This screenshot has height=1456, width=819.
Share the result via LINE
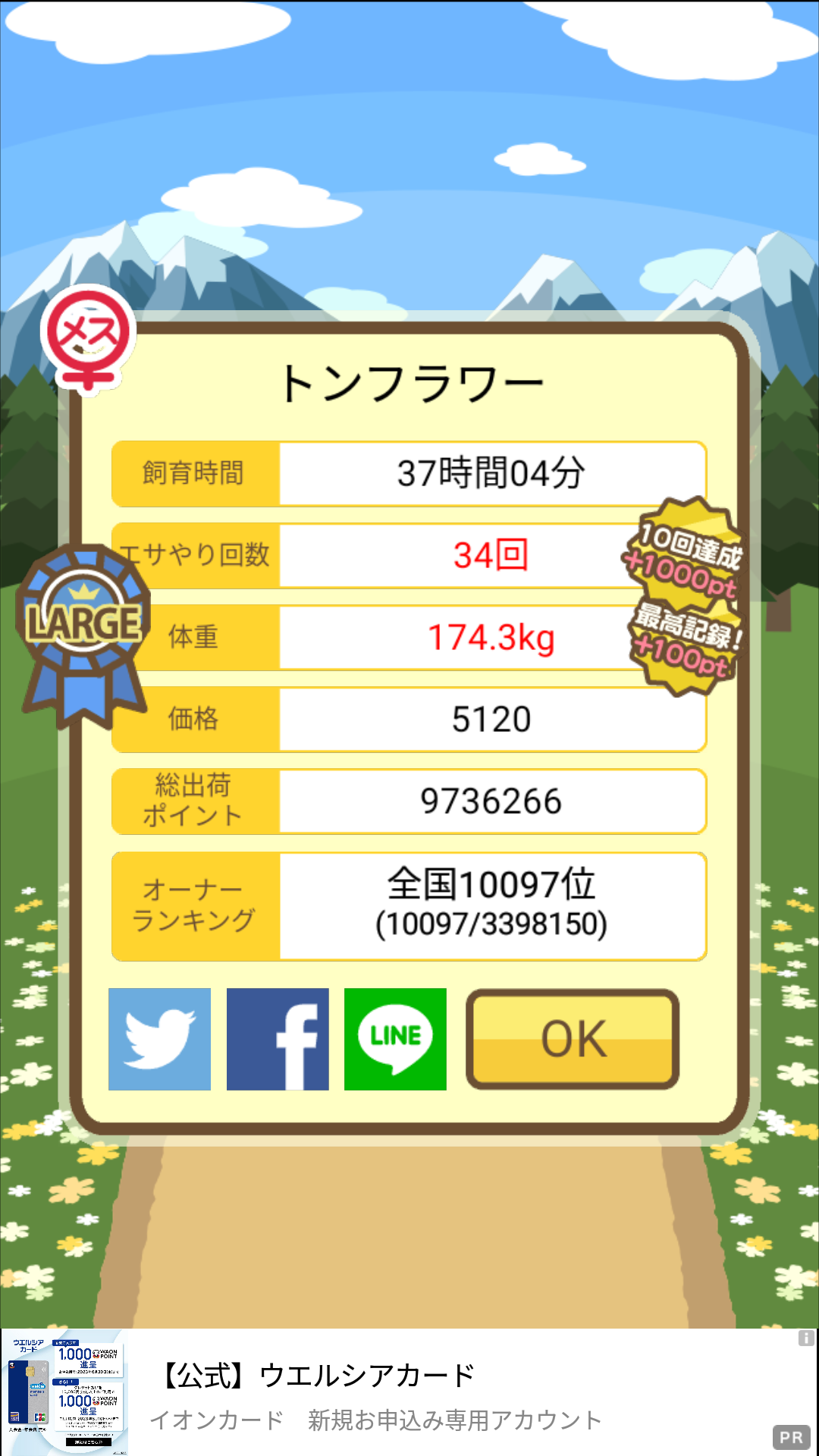pos(395,1039)
